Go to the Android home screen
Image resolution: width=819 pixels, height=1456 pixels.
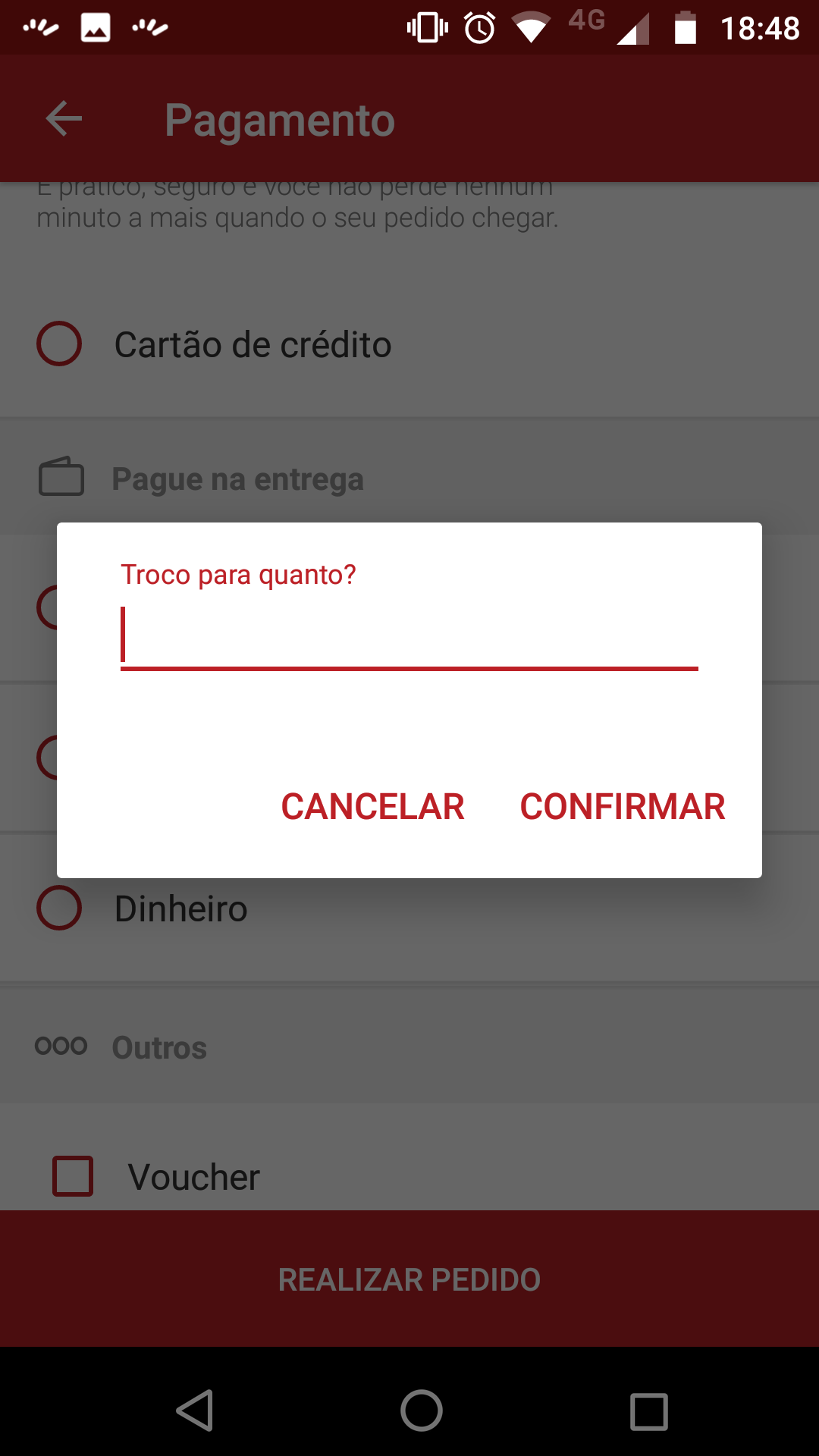[x=422, y=1410]
